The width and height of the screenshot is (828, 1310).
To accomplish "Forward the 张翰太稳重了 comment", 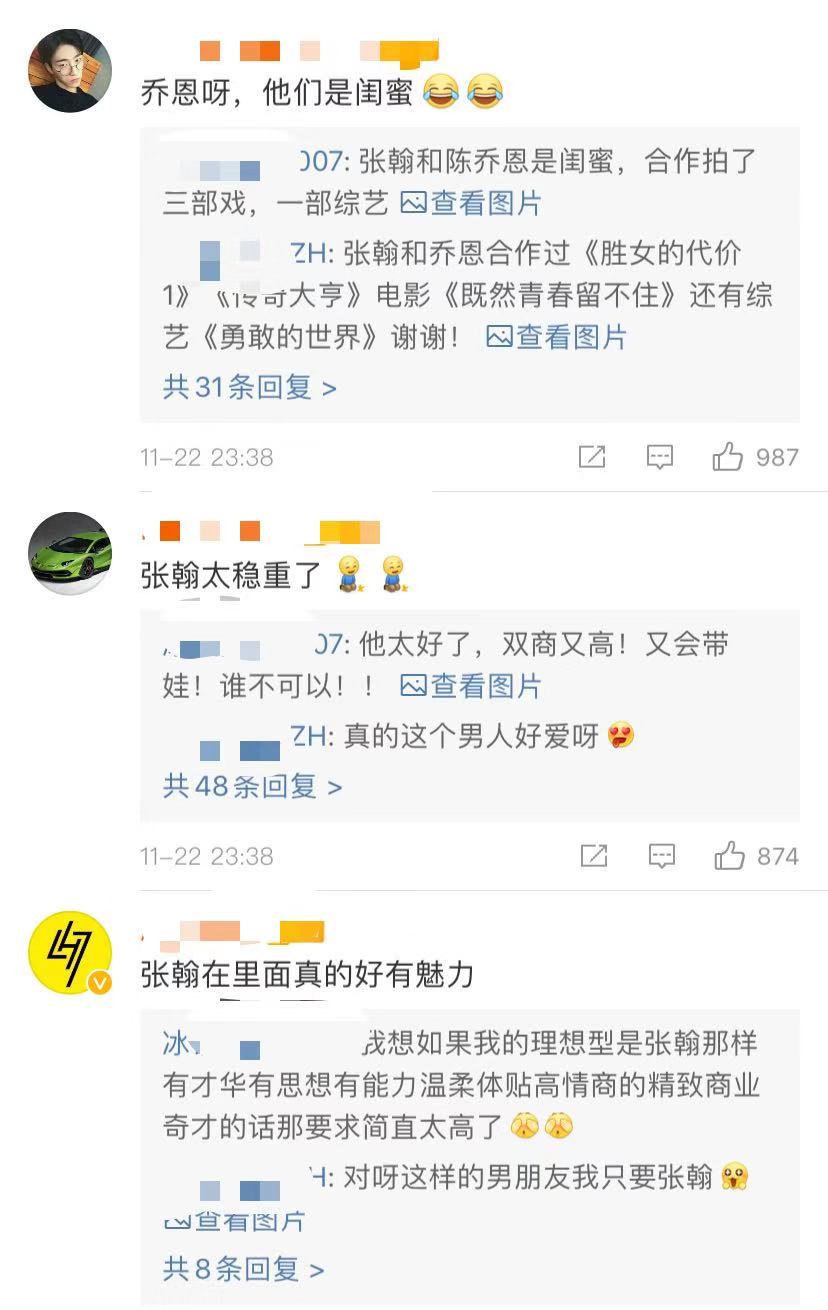I will point(593,856).
